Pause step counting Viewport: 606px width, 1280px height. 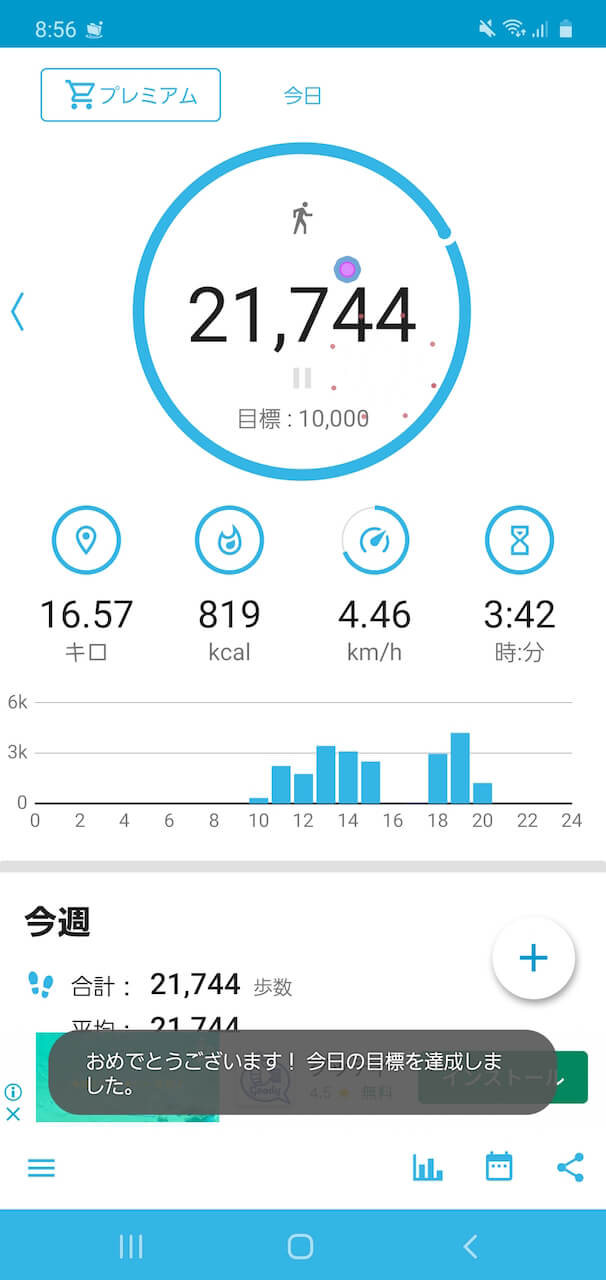coord(301,377)
